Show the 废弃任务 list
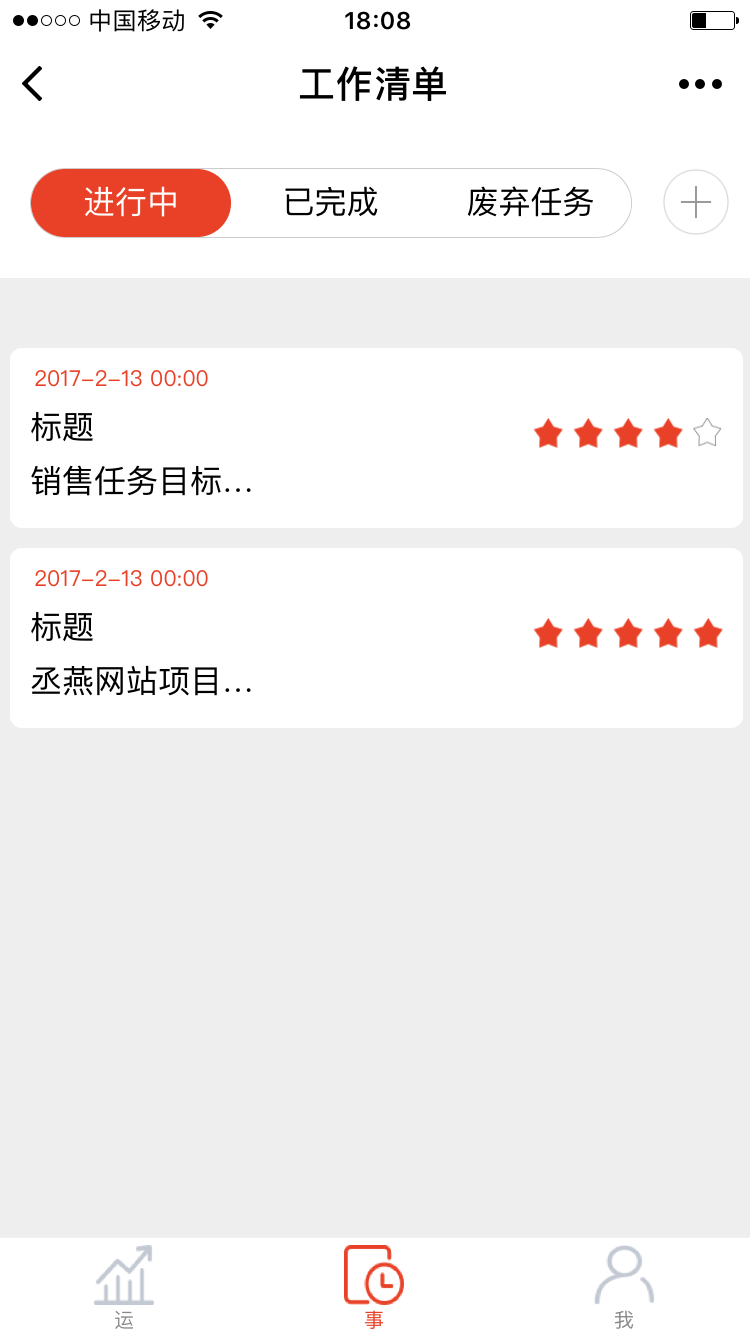Image resolution: width=750 pixels, height=1334 pixels. coord(530,203)
